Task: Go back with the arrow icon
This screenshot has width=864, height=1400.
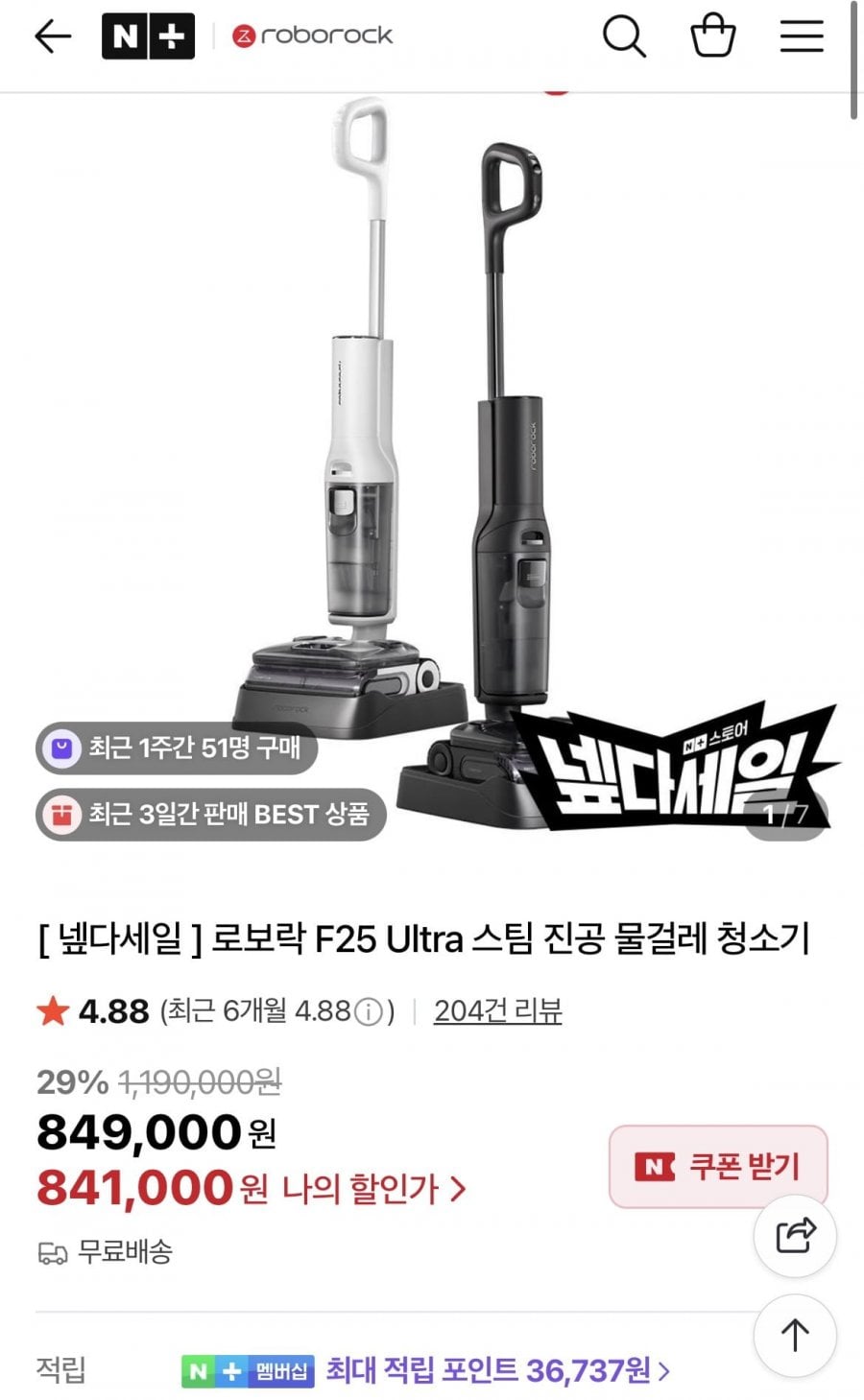Action: pos(53,36)
